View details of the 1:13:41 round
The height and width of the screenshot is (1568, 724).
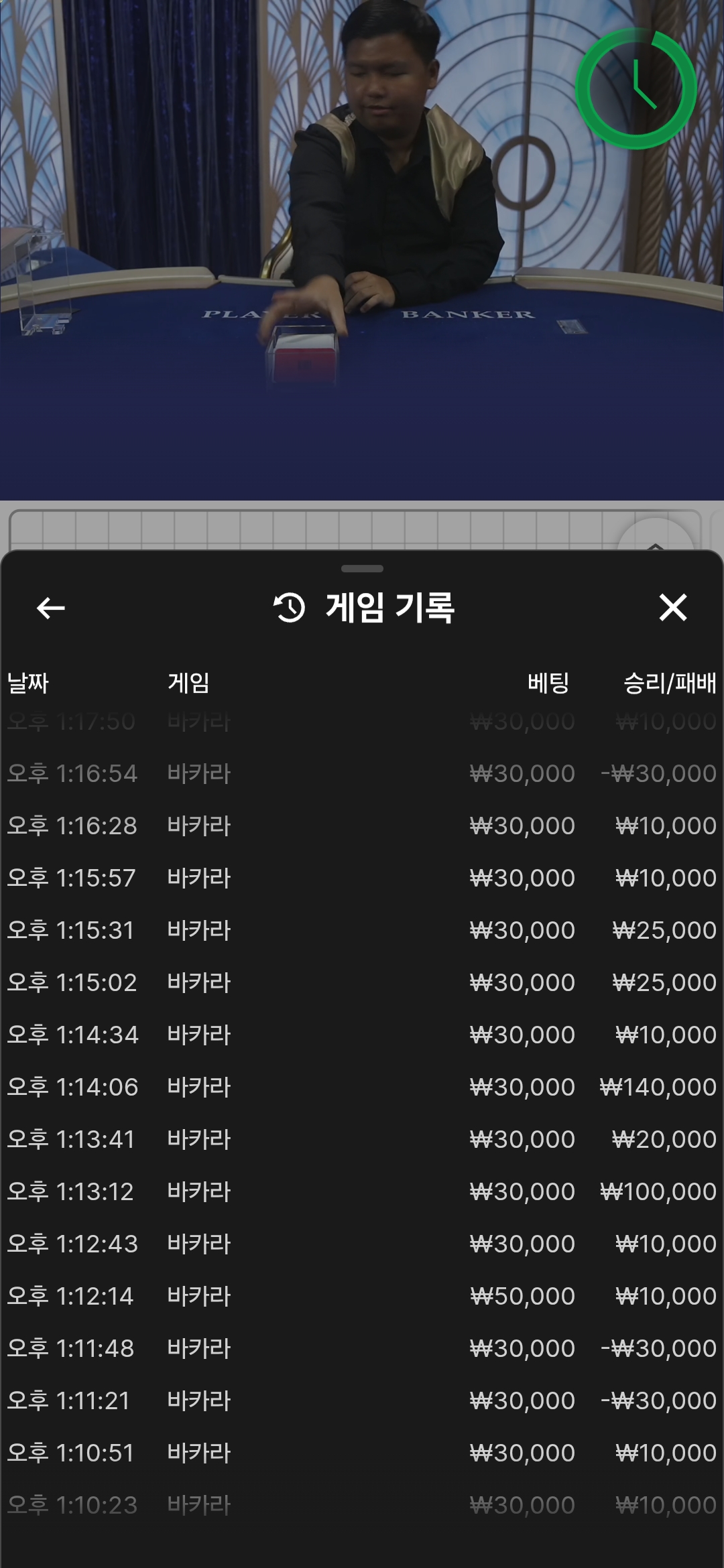pyautogui.click(x=362, y=1139)
